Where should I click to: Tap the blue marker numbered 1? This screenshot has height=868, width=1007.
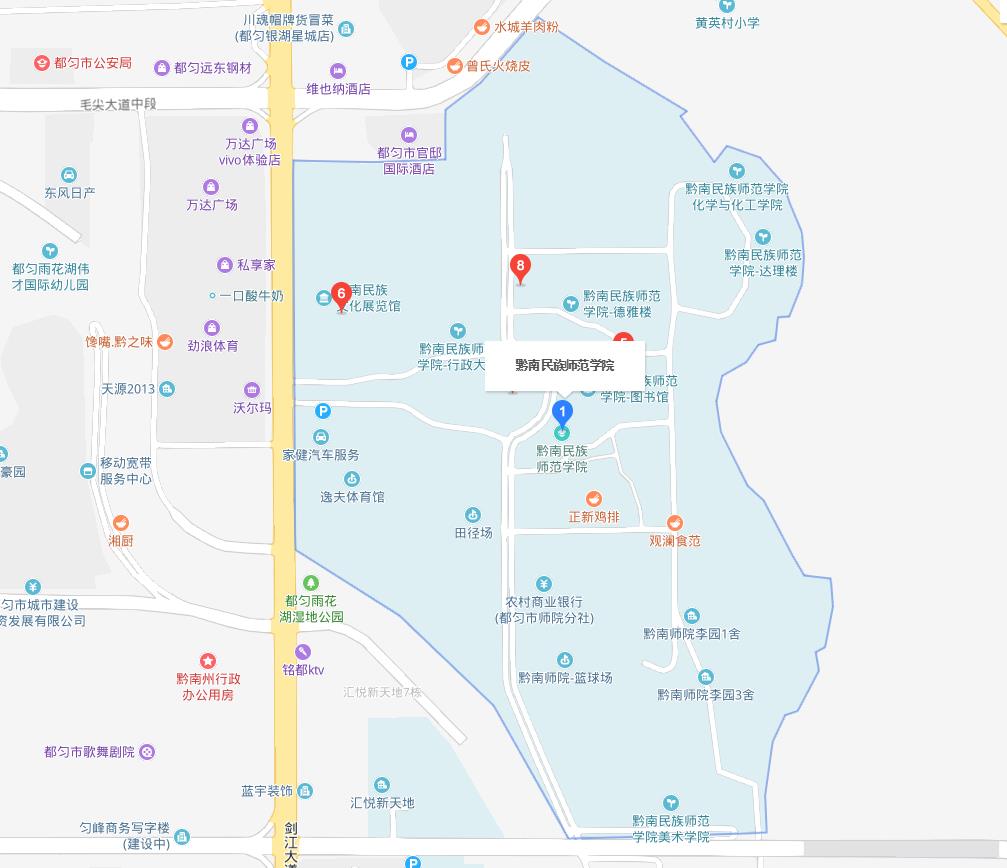pos(563,412)
